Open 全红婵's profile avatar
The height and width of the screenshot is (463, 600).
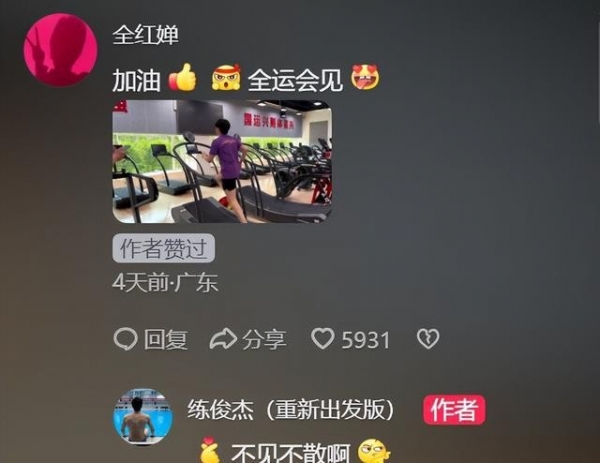(x=59, y=50)
